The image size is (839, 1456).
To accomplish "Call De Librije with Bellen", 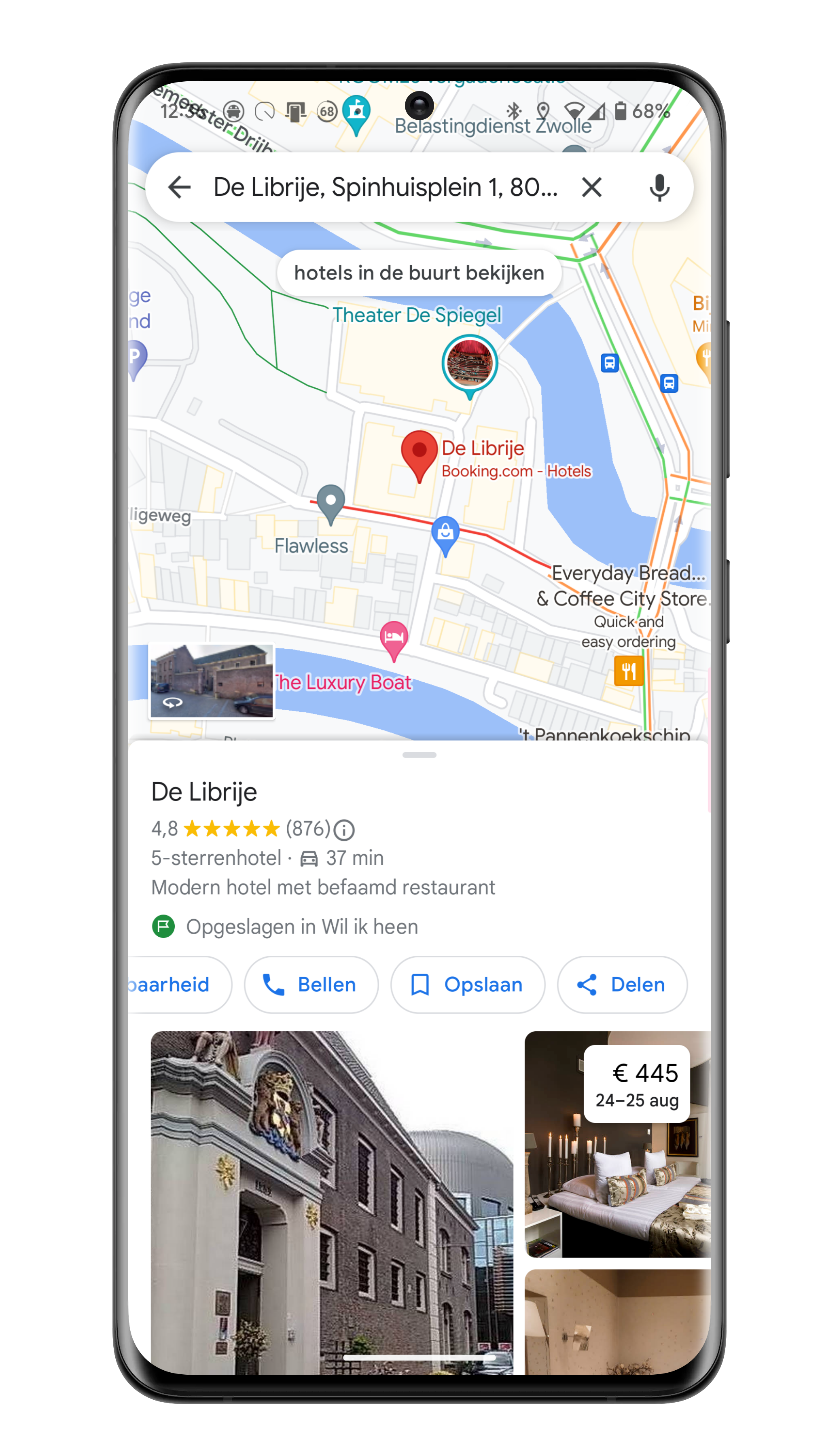I will pos(311,985).
